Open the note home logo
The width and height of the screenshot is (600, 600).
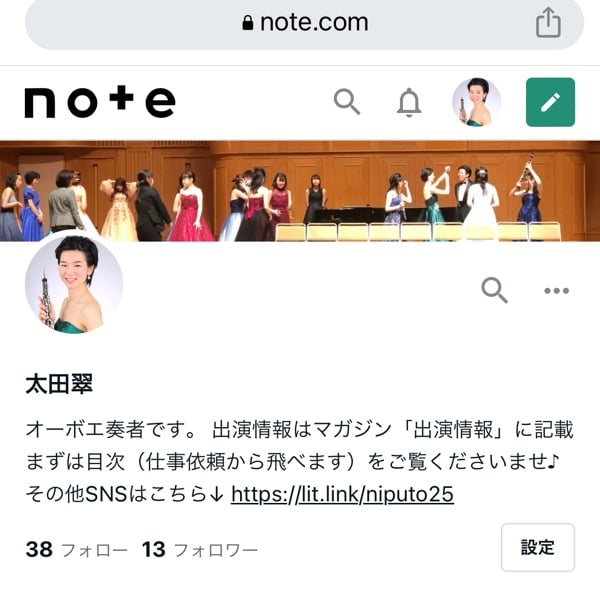coord(99,102)
